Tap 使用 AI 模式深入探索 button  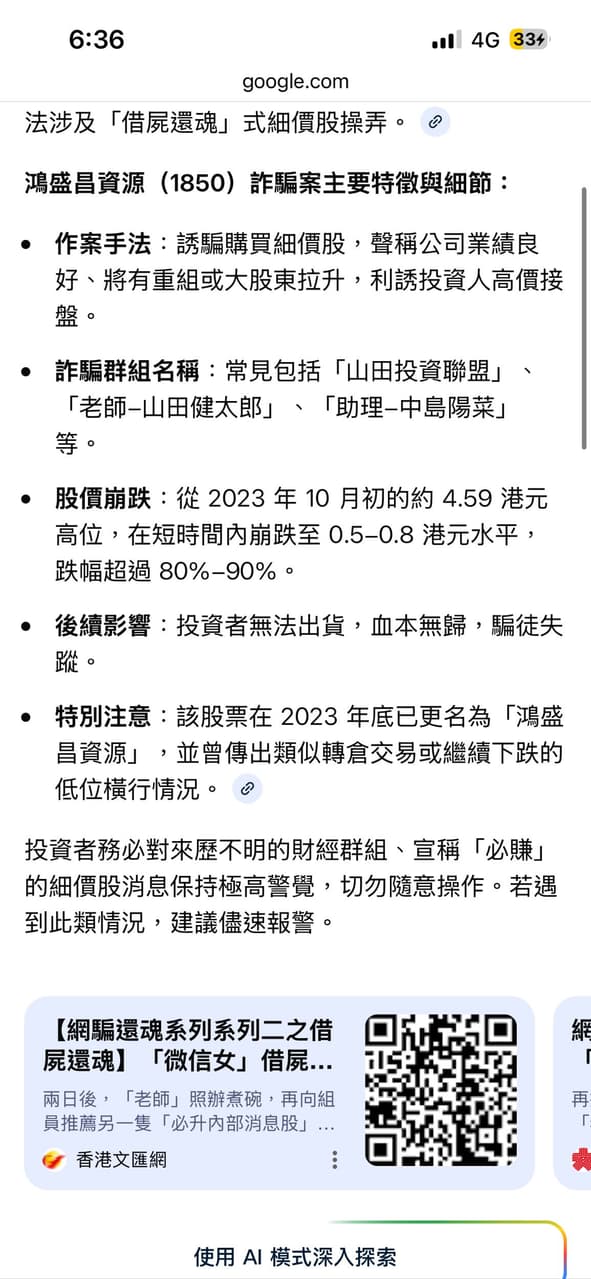pos(295,1256)
